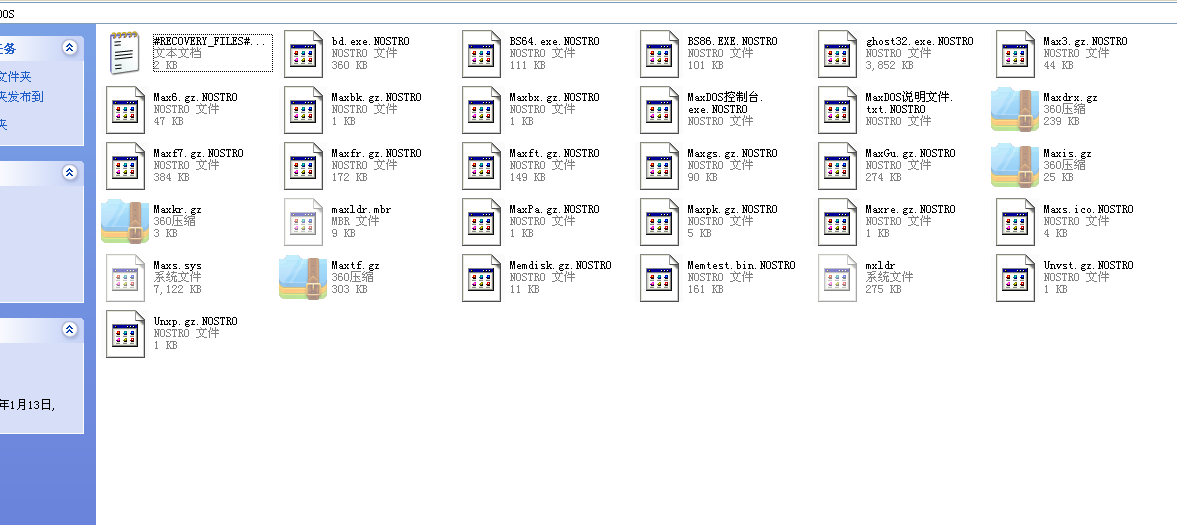
Task: Open the Maxdrx.gz archive
Action: (1014, 109)
